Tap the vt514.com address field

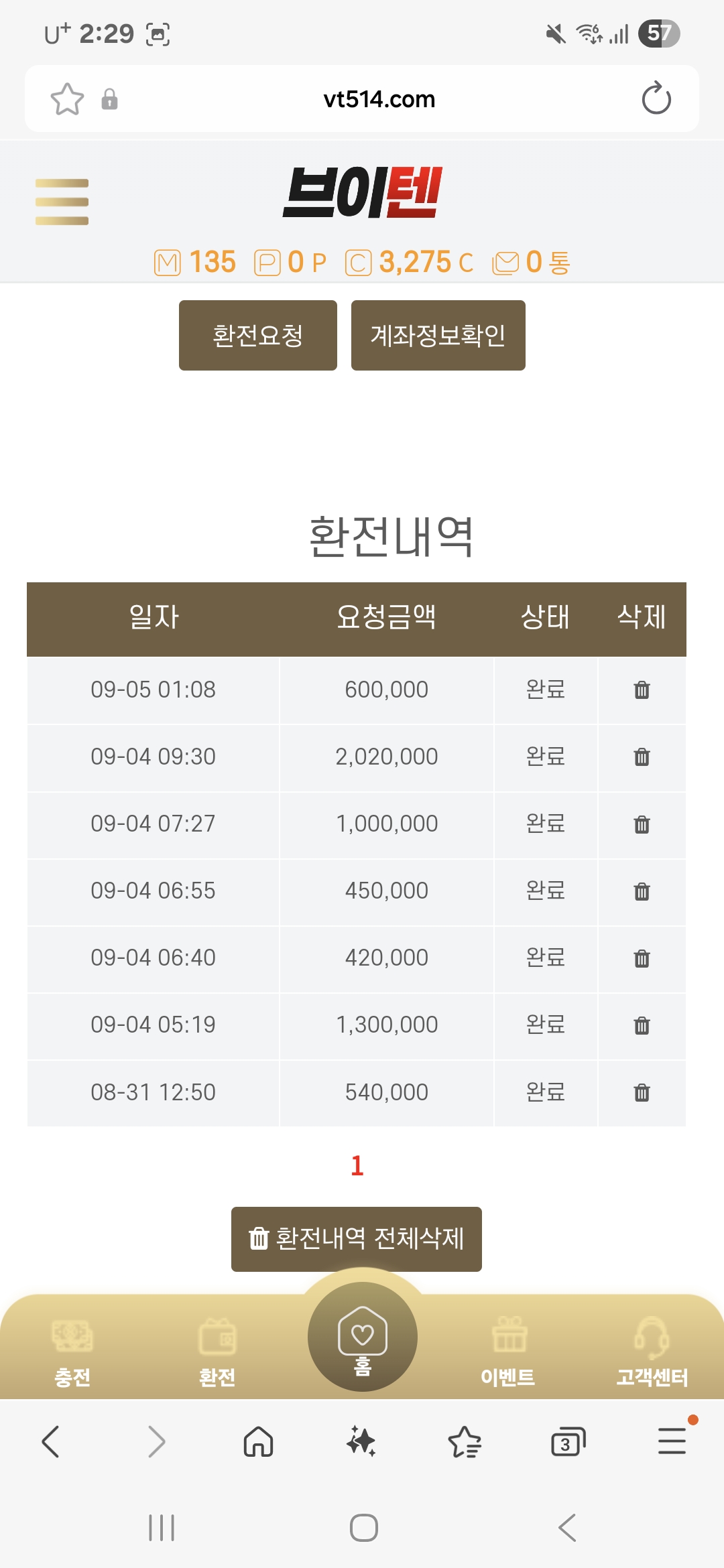[379, 99]
